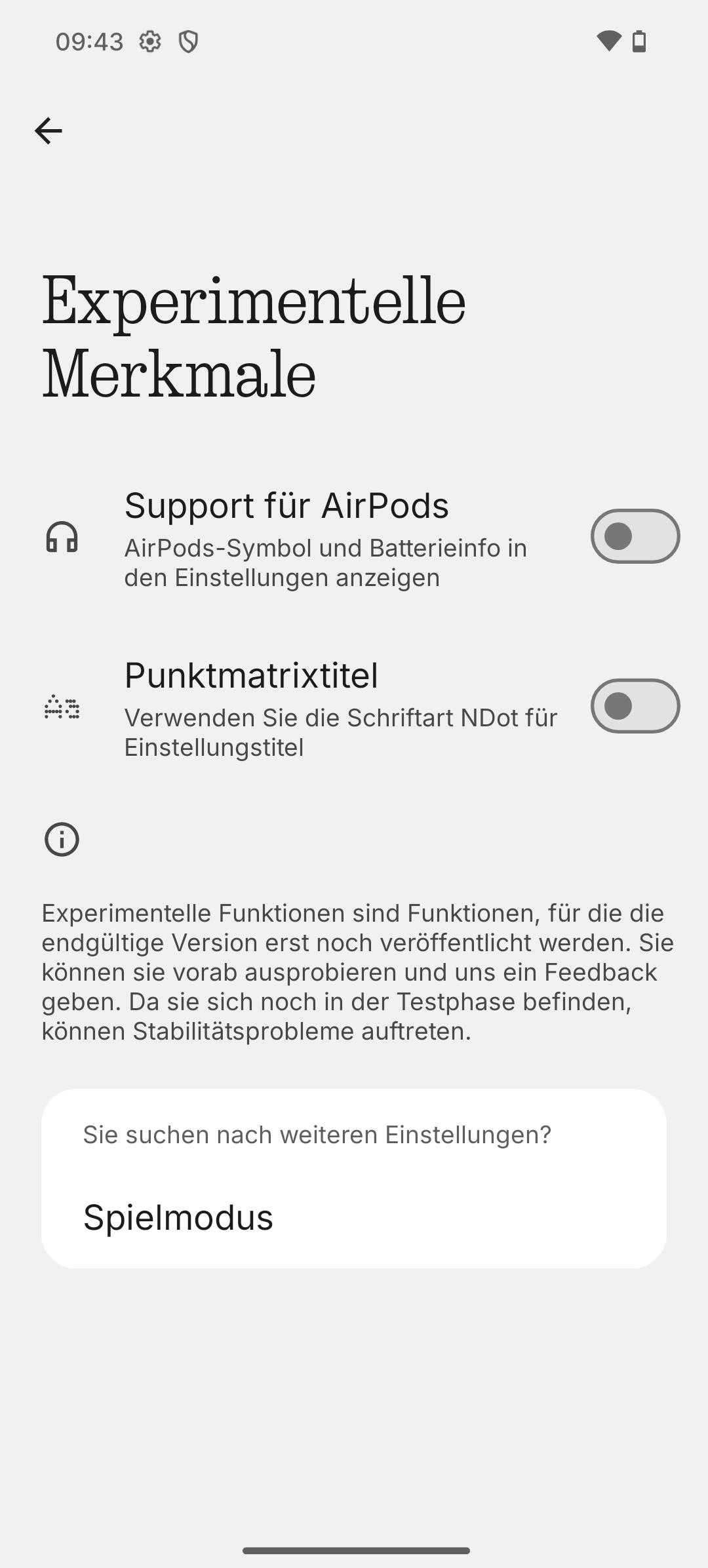The image size is (708, 1568).
Task: Turn on the Punktmatrixtitel switch
Action: [635, 706]
